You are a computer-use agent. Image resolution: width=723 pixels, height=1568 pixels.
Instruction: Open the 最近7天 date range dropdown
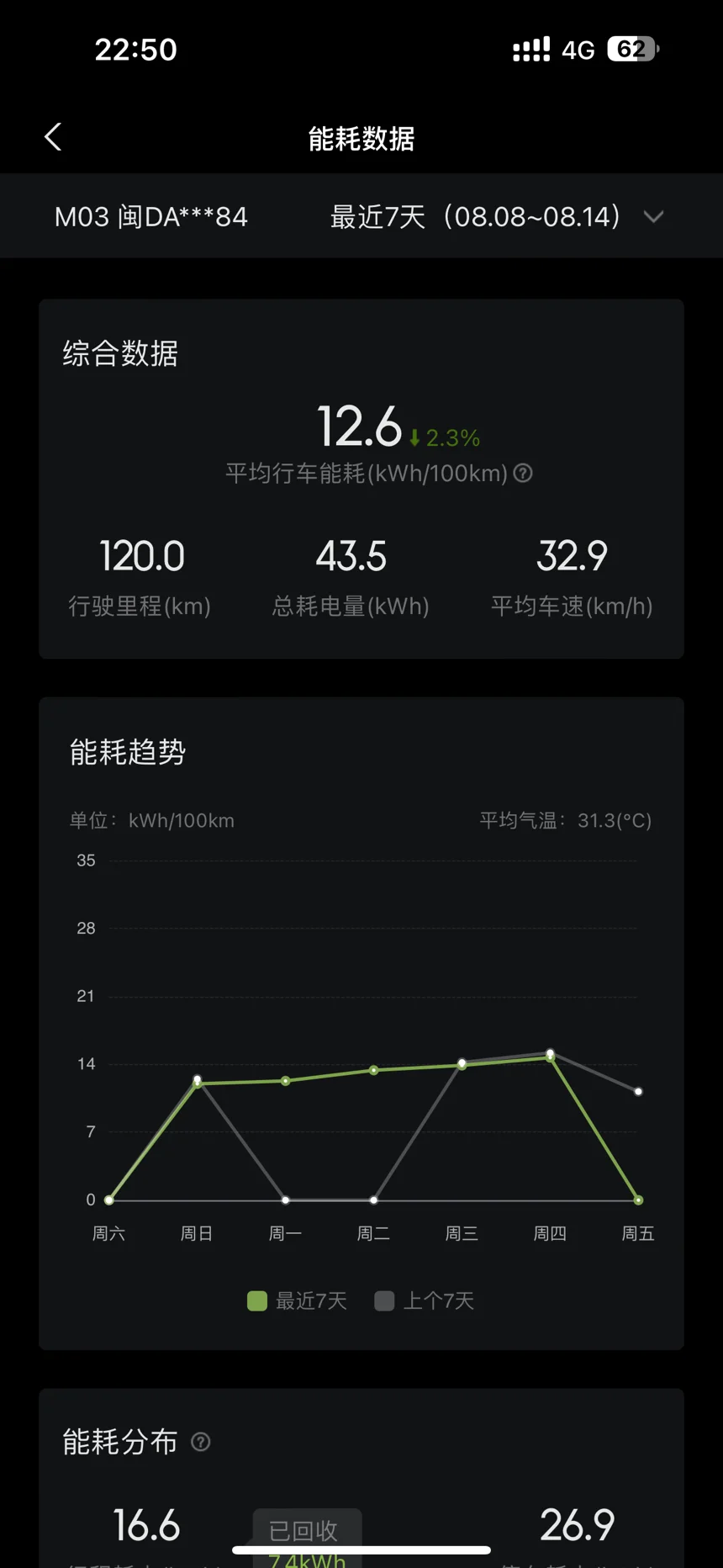click(x=497, y=217)
